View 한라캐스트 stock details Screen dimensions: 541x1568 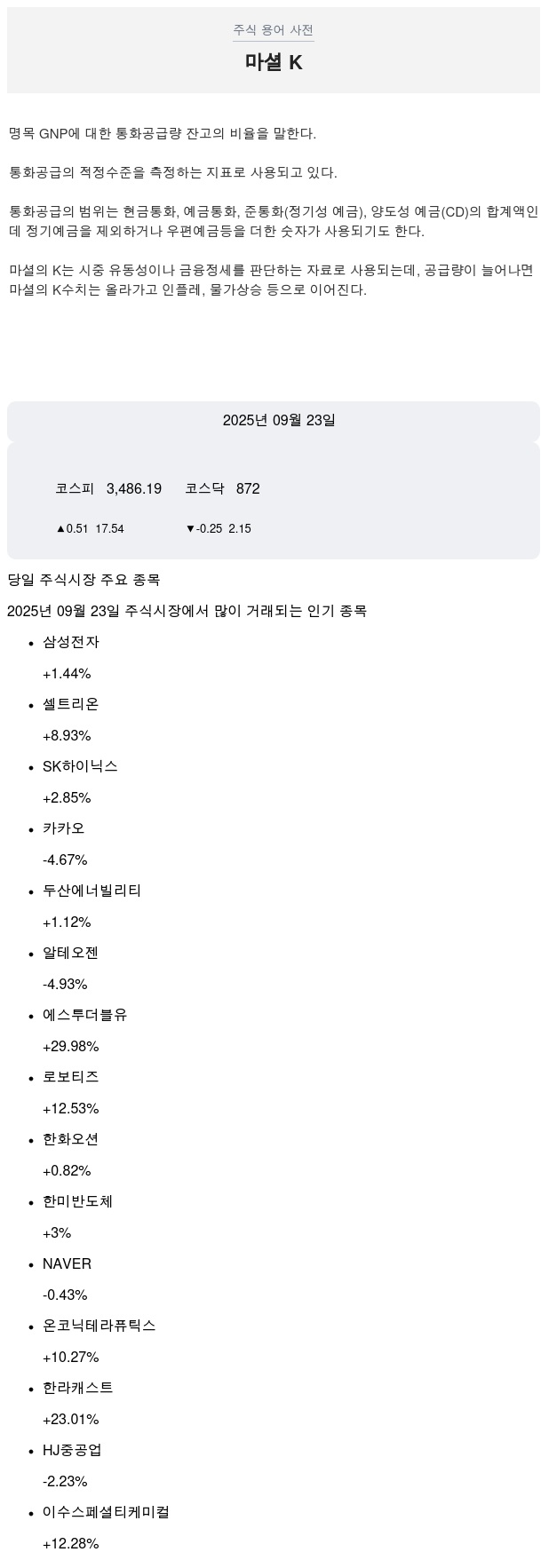(77, 1388)
